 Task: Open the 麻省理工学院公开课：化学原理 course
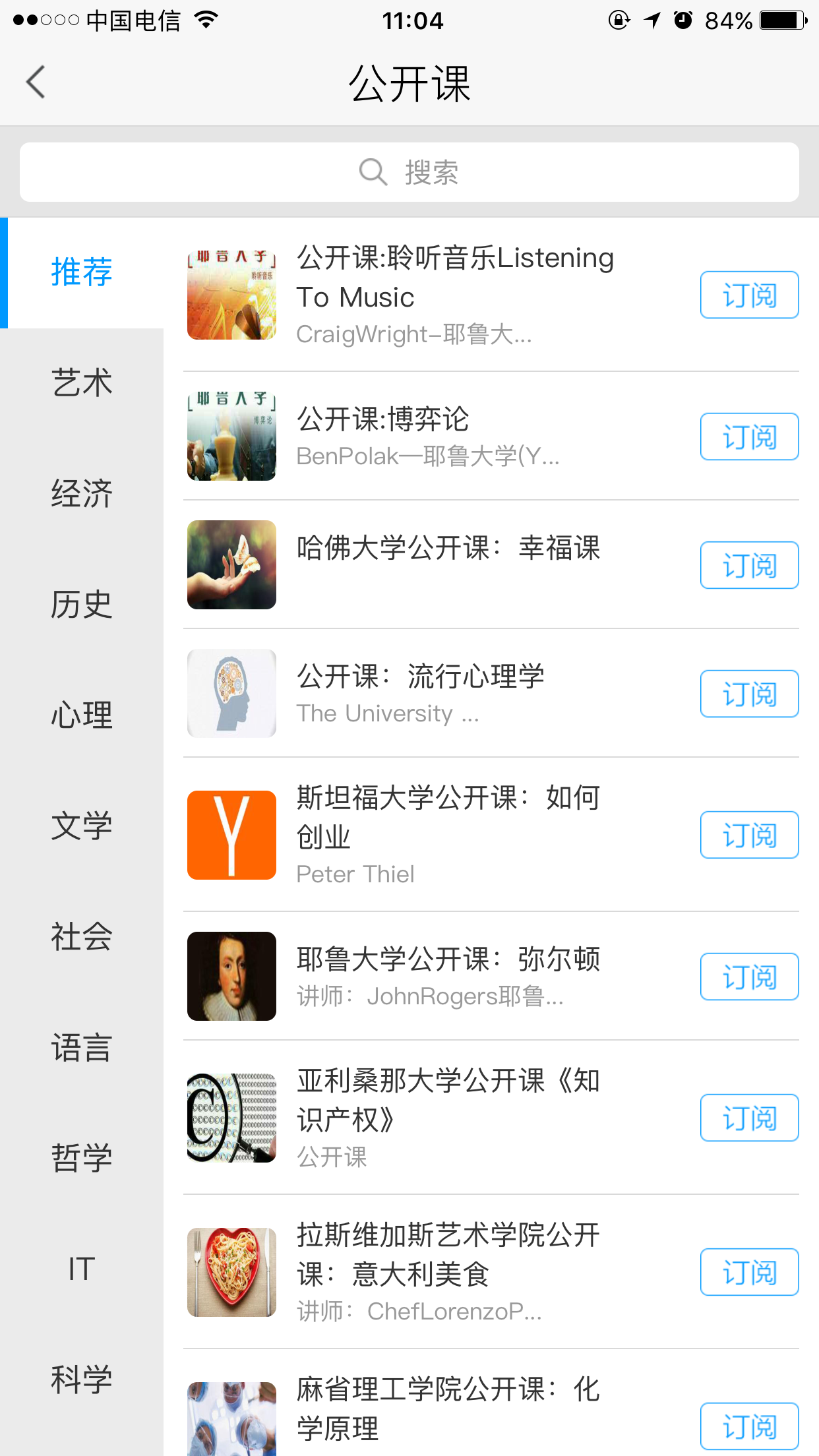448,1409
